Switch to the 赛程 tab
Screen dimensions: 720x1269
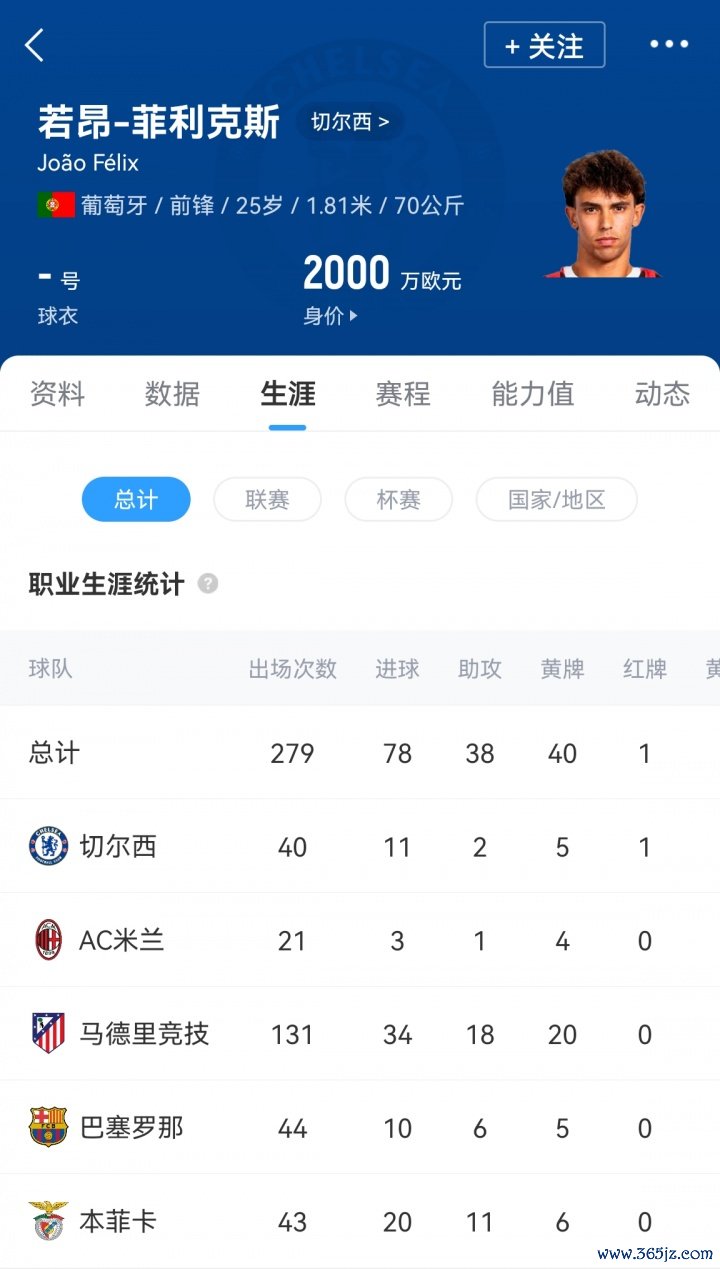click(403, 394)
